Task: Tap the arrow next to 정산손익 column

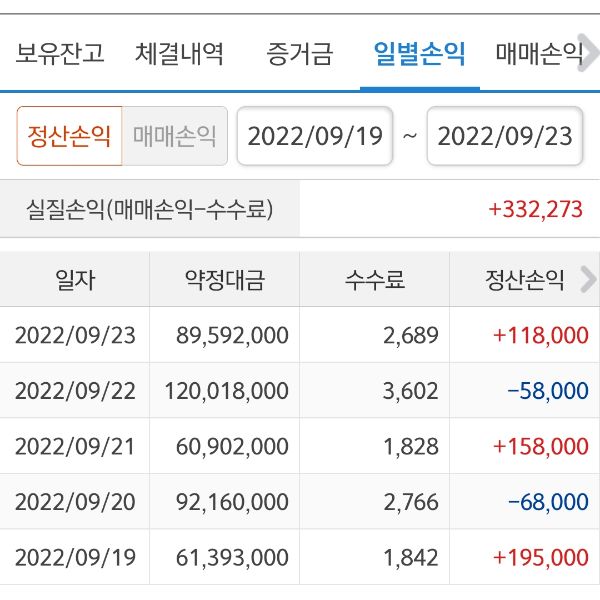Action: [x=587, y=280]
